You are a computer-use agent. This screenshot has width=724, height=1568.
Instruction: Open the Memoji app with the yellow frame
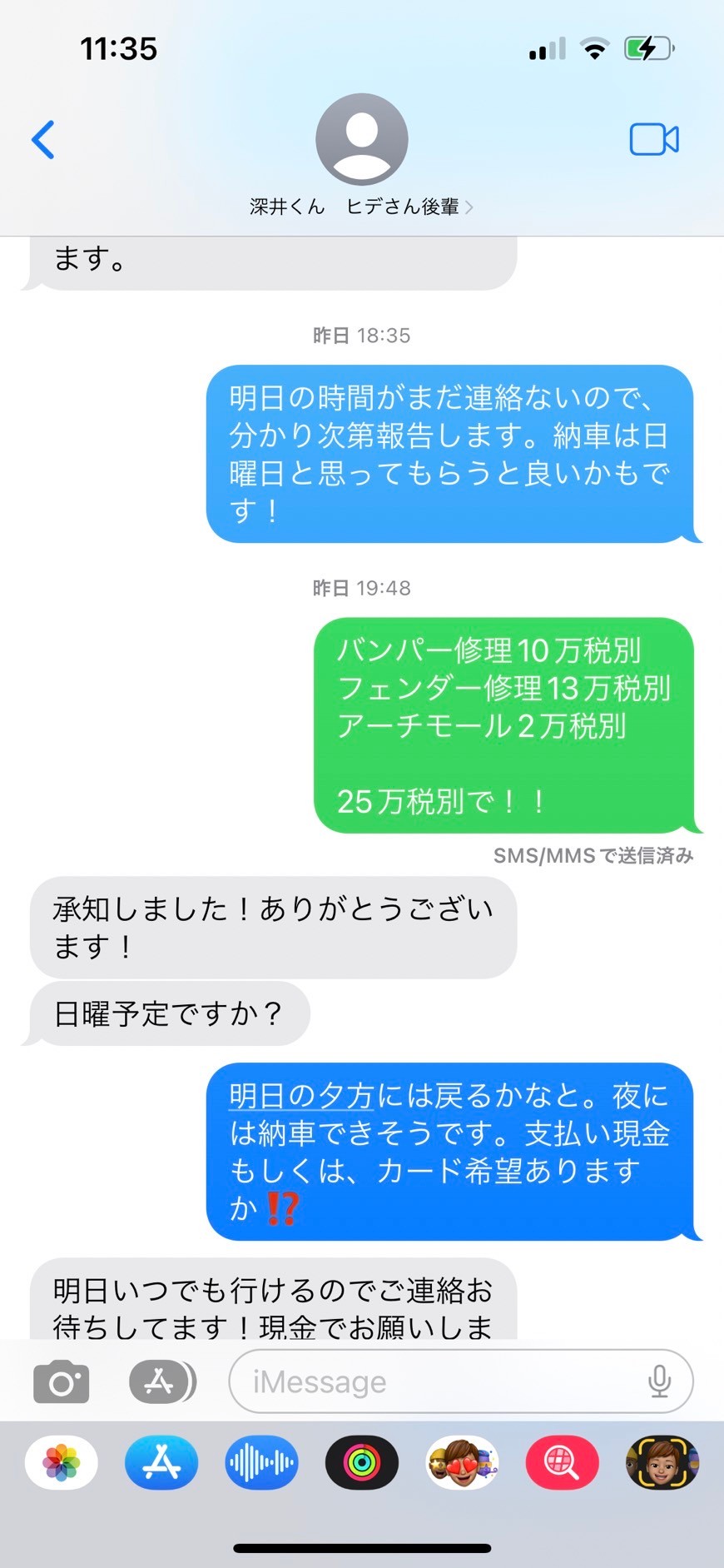point(662,1462)
